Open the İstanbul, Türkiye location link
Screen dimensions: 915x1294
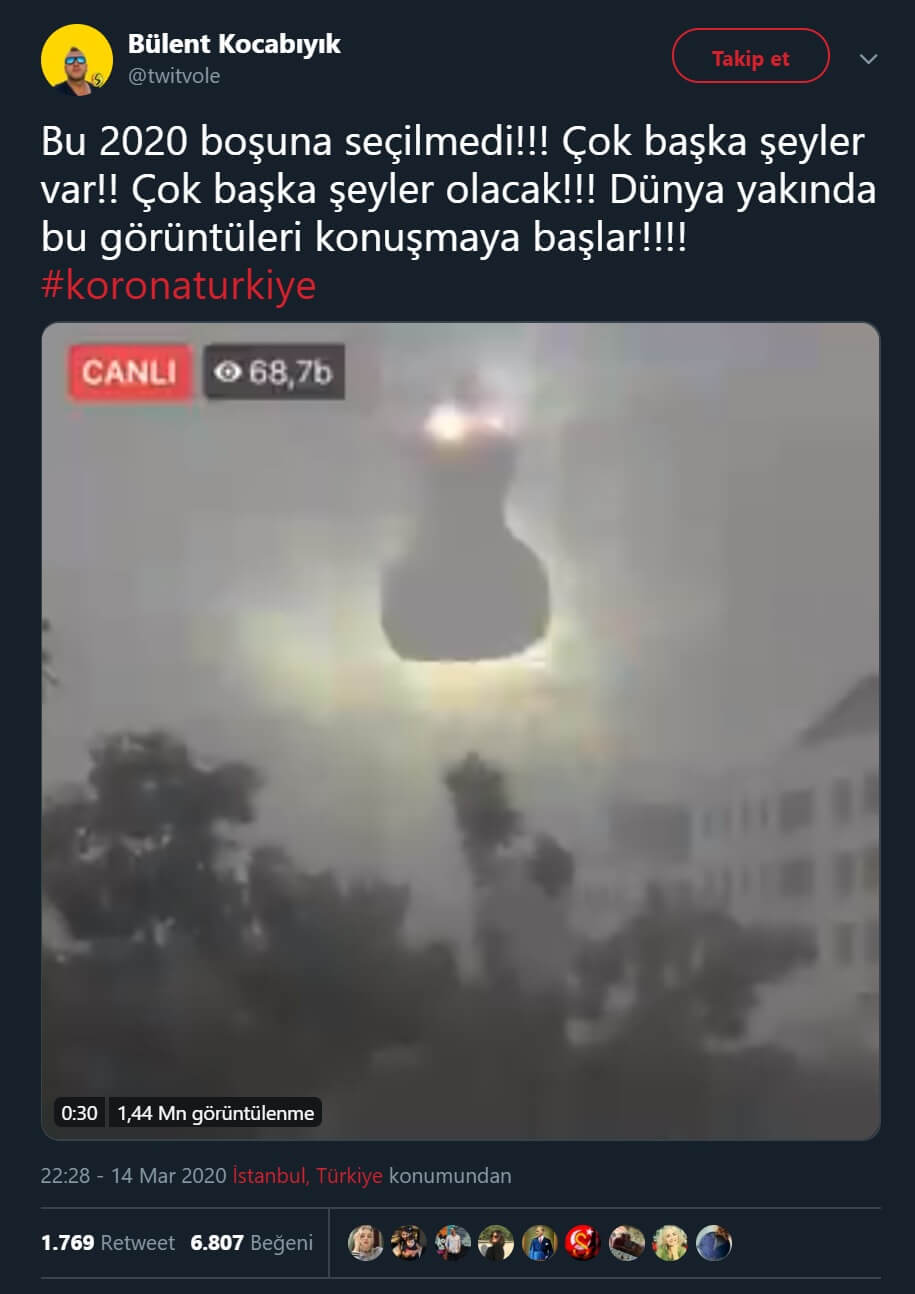[307, 1176]
